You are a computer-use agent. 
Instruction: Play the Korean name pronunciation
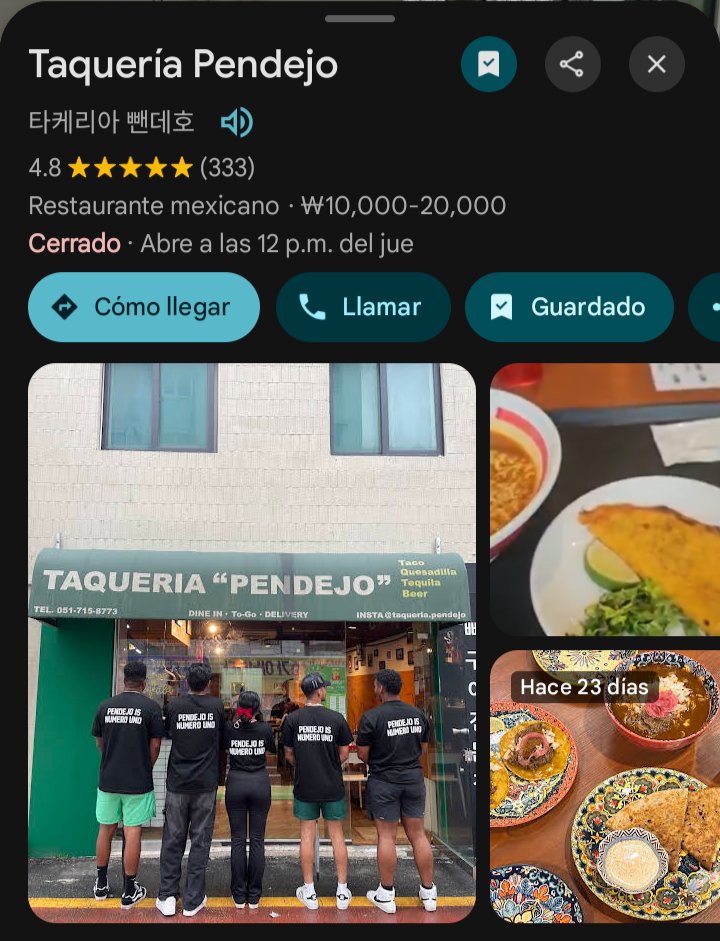coord(237,122)
